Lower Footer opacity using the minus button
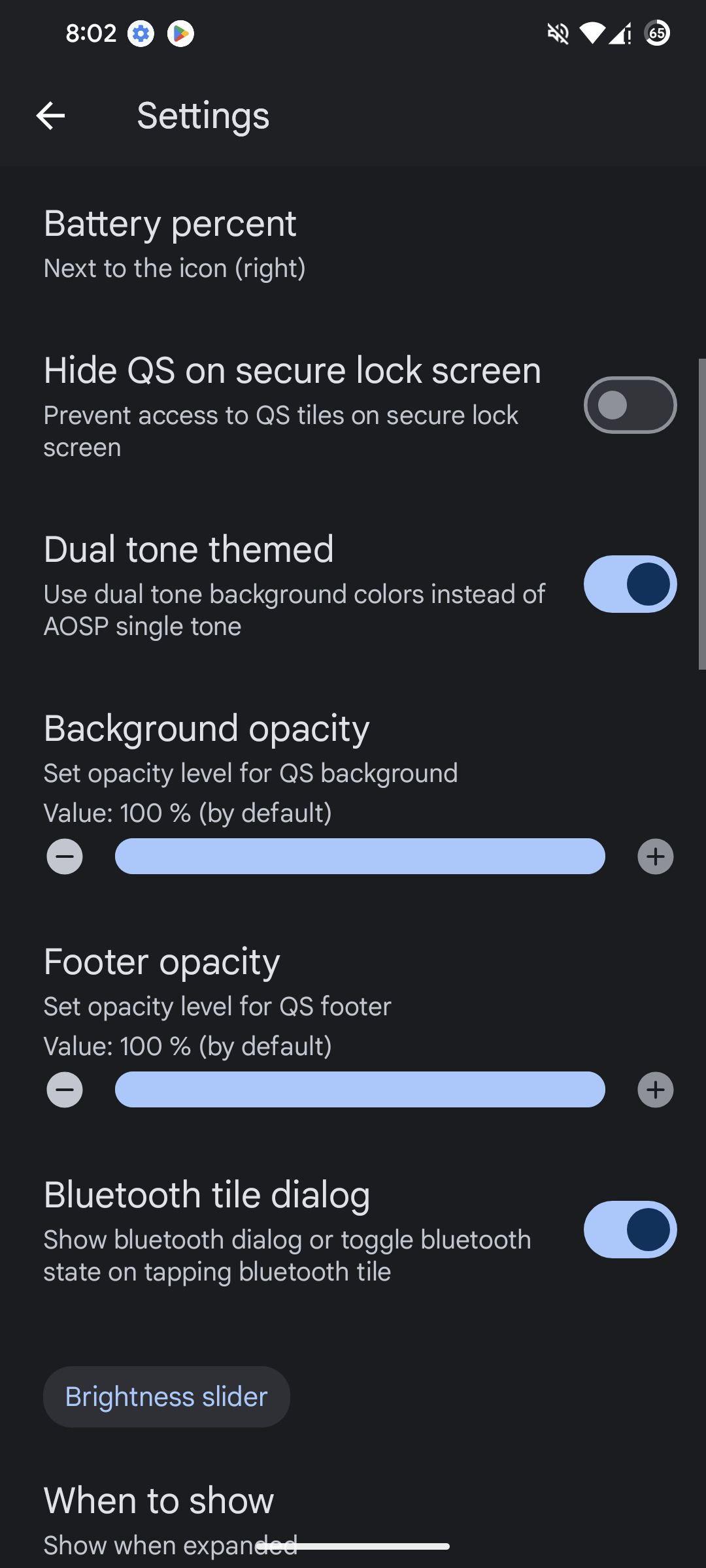Image resolution: width=706 pixels, height=1568 pixels. pos(65,1090)
